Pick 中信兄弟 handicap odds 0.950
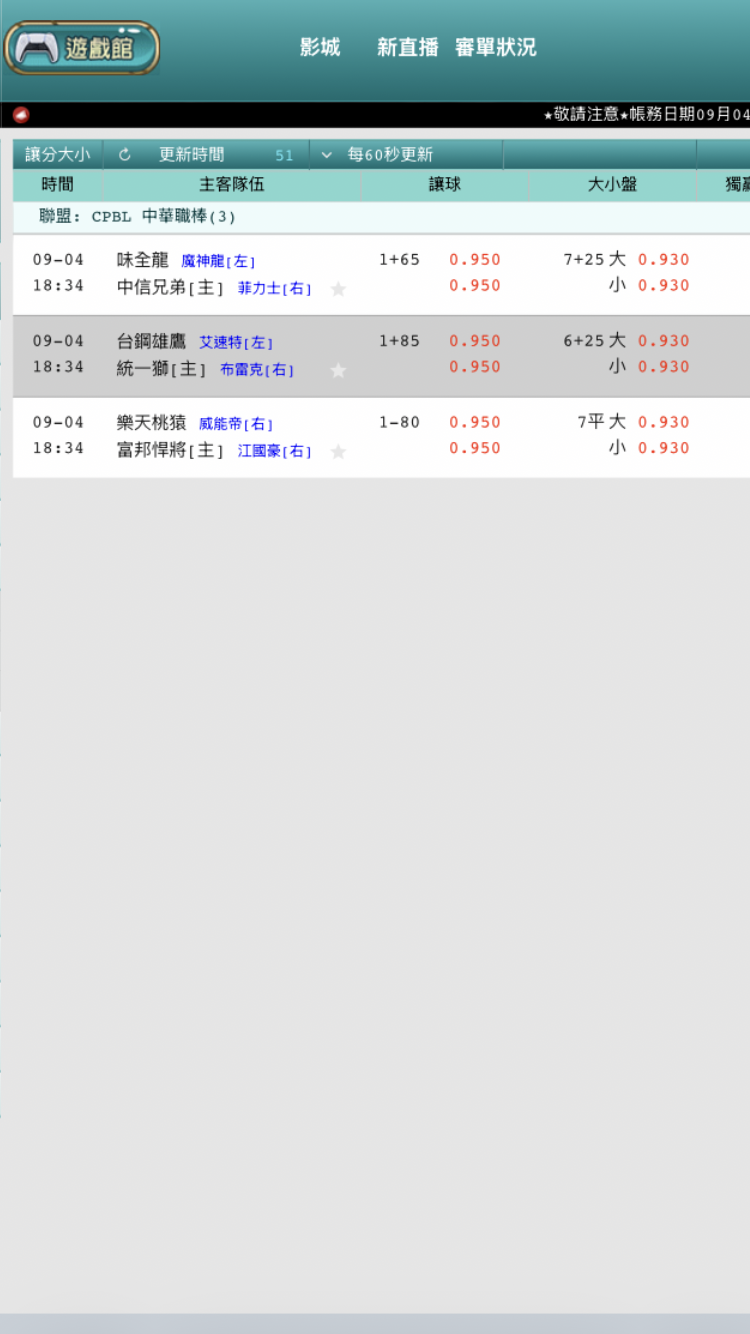The height and width of the screenshot is (1334, 750). point(475,286)
